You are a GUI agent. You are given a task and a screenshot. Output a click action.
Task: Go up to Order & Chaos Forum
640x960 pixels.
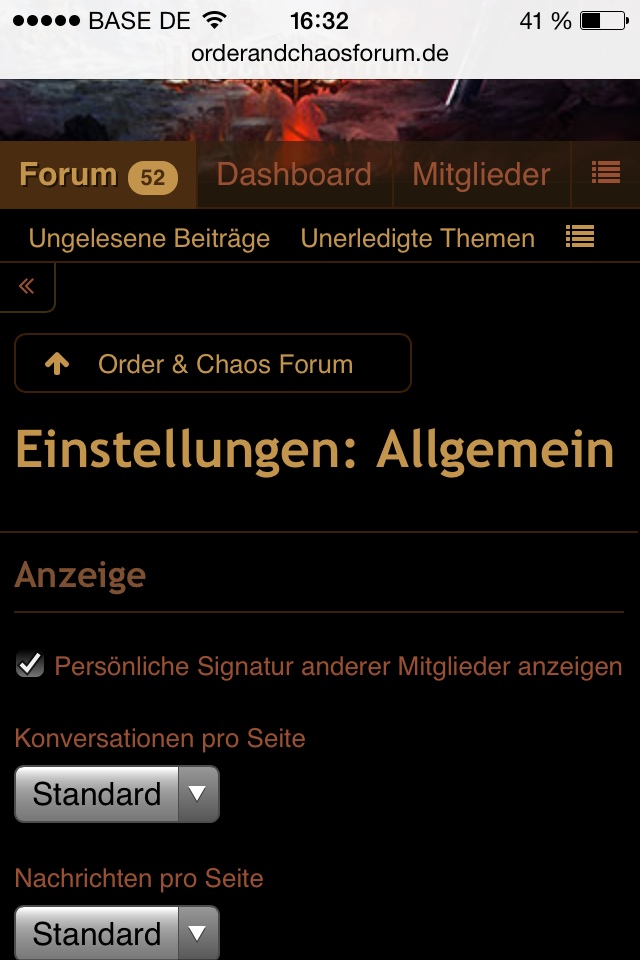[x=212, y=363]
